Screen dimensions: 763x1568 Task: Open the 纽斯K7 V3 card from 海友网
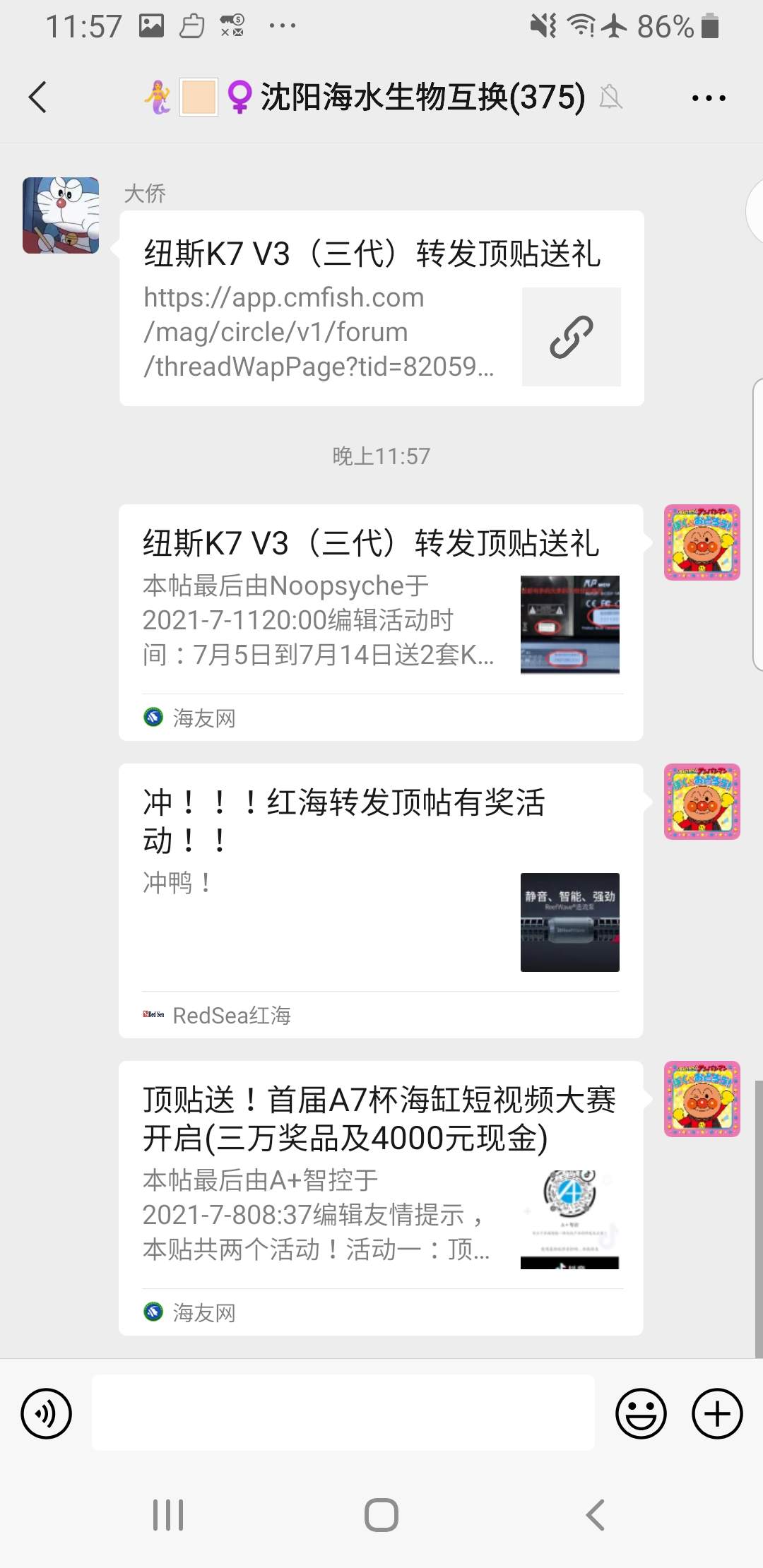click(x=380, y=622)
